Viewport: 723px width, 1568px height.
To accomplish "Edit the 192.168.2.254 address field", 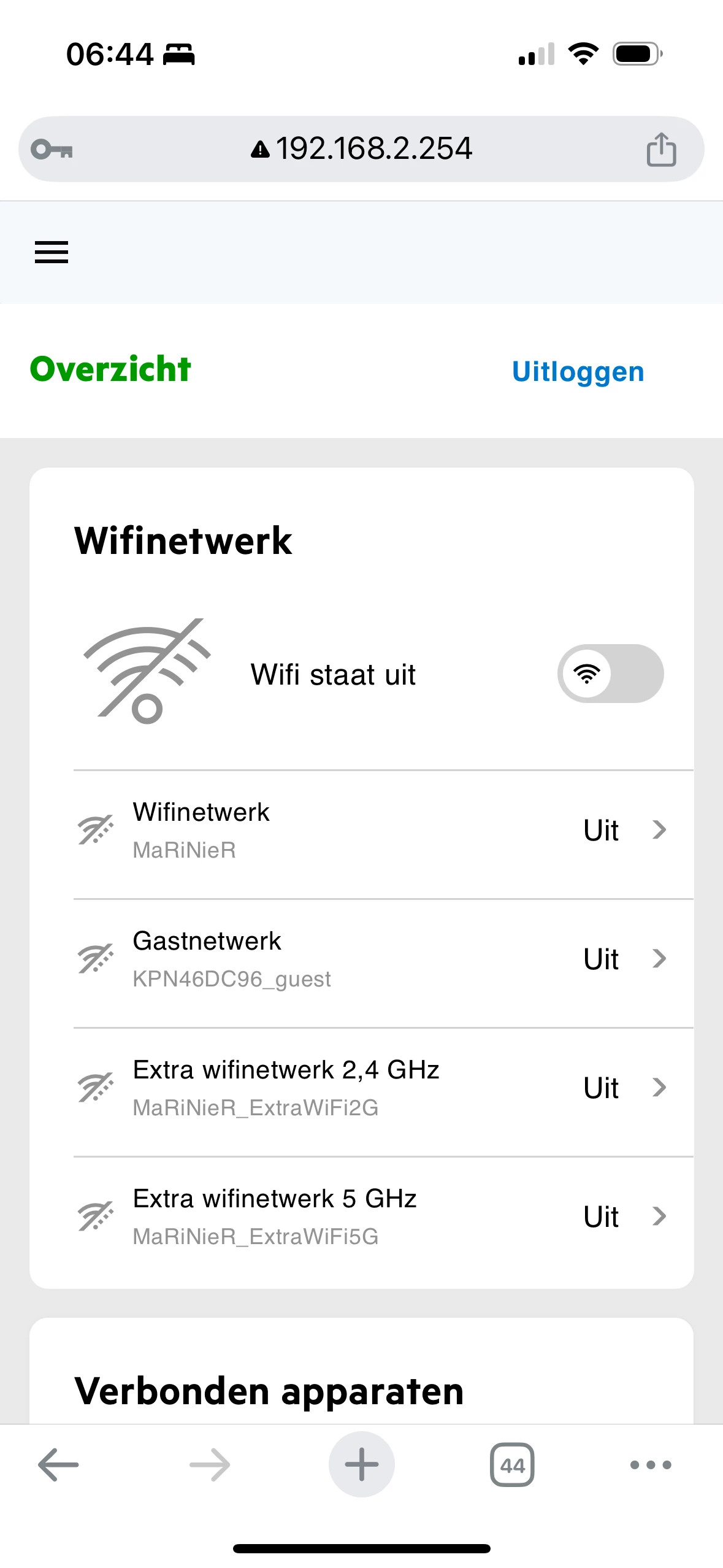I will click(362, 149).
